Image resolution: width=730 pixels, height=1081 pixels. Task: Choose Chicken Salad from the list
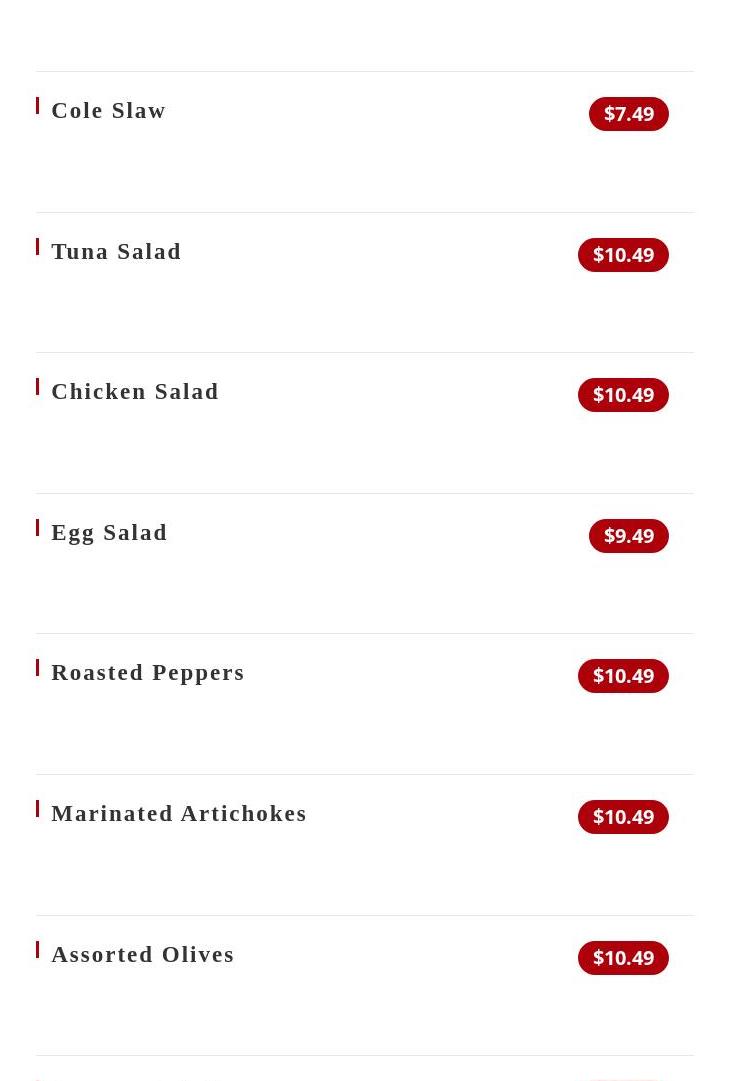pos(135,392)
